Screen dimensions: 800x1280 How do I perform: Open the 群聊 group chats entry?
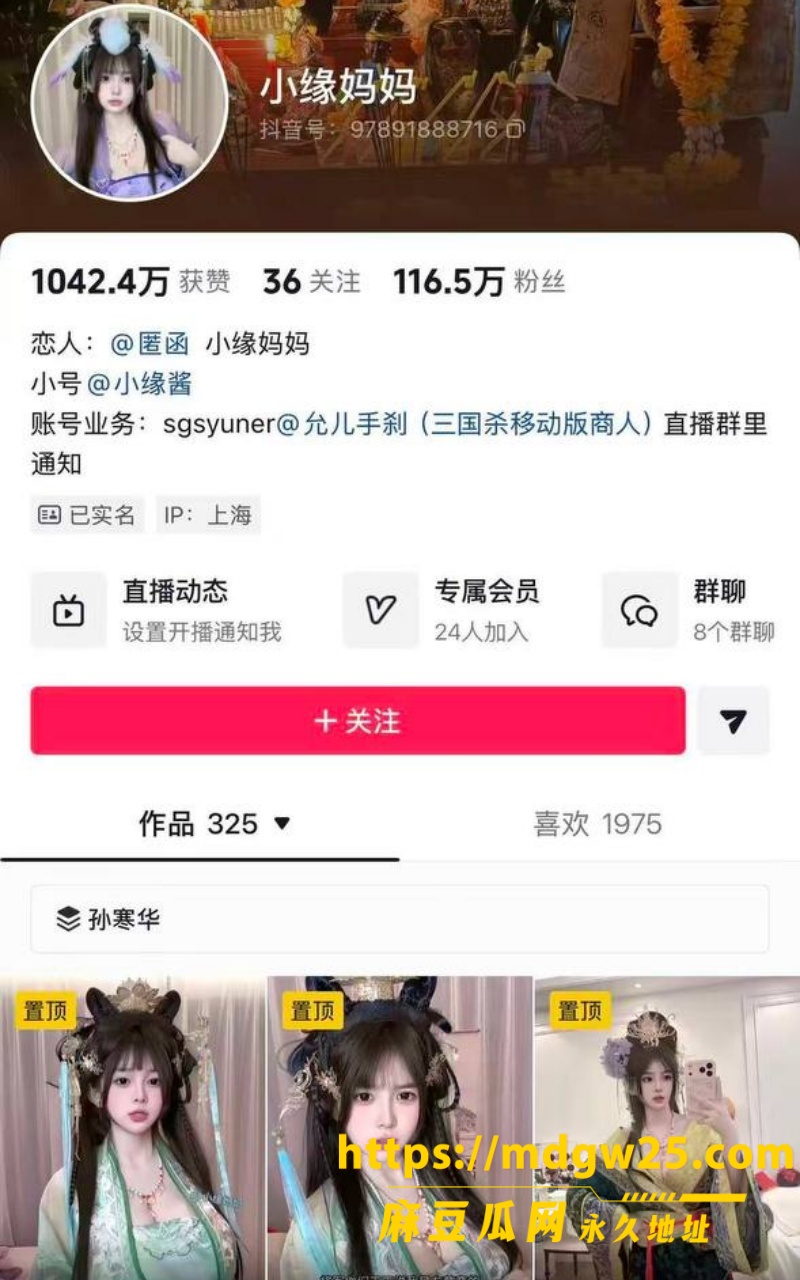pyautogui.click(x=689, y=610)
